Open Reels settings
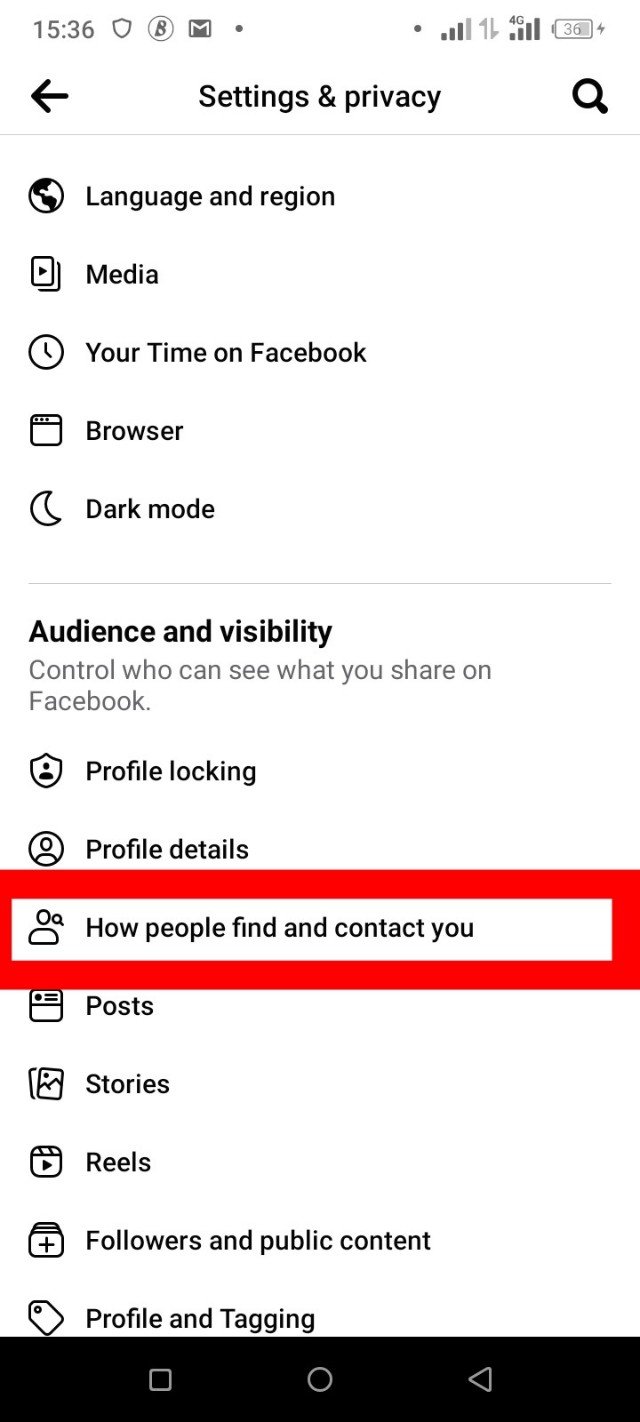640x1422 pixels. [118, 1162]
